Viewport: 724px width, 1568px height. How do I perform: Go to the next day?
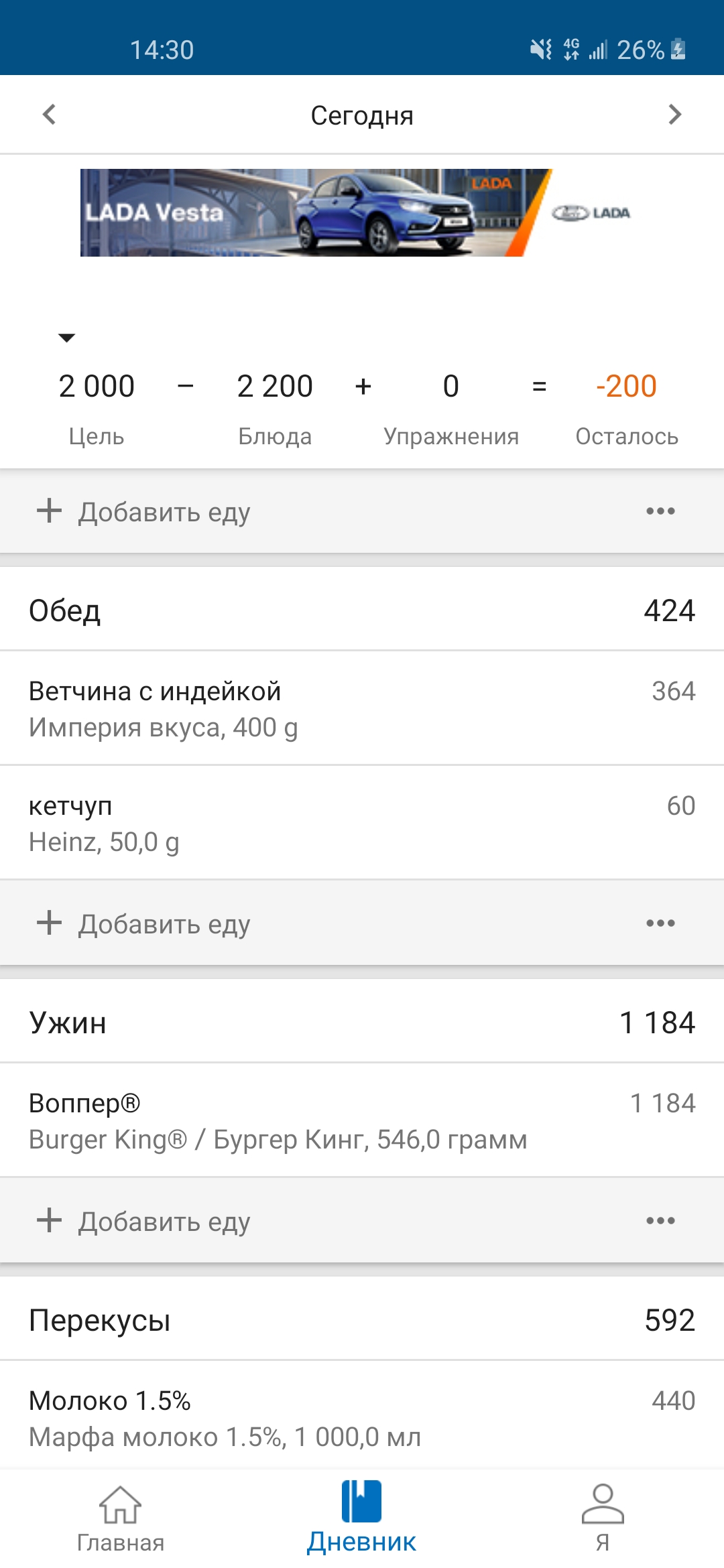point(675,115)
